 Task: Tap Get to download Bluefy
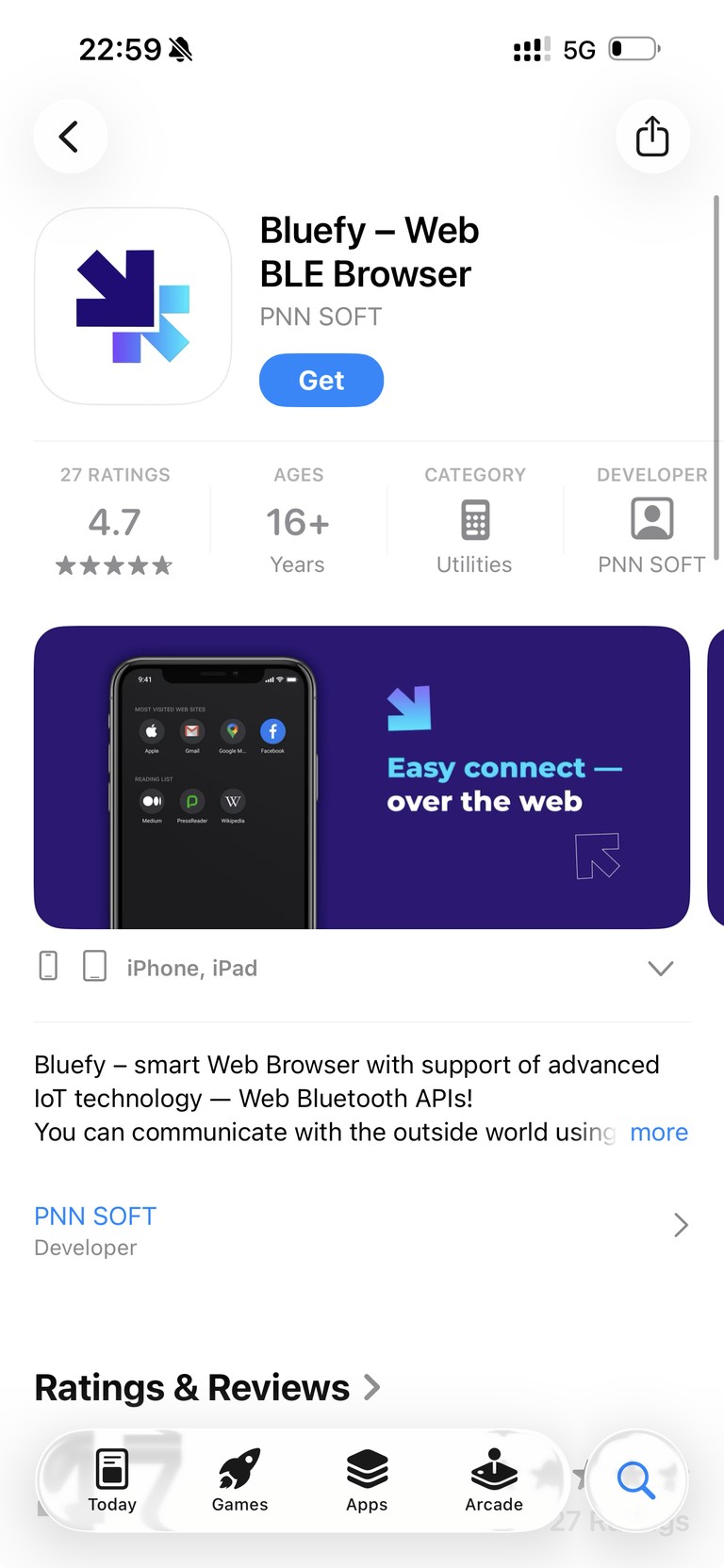click(321, 381)
